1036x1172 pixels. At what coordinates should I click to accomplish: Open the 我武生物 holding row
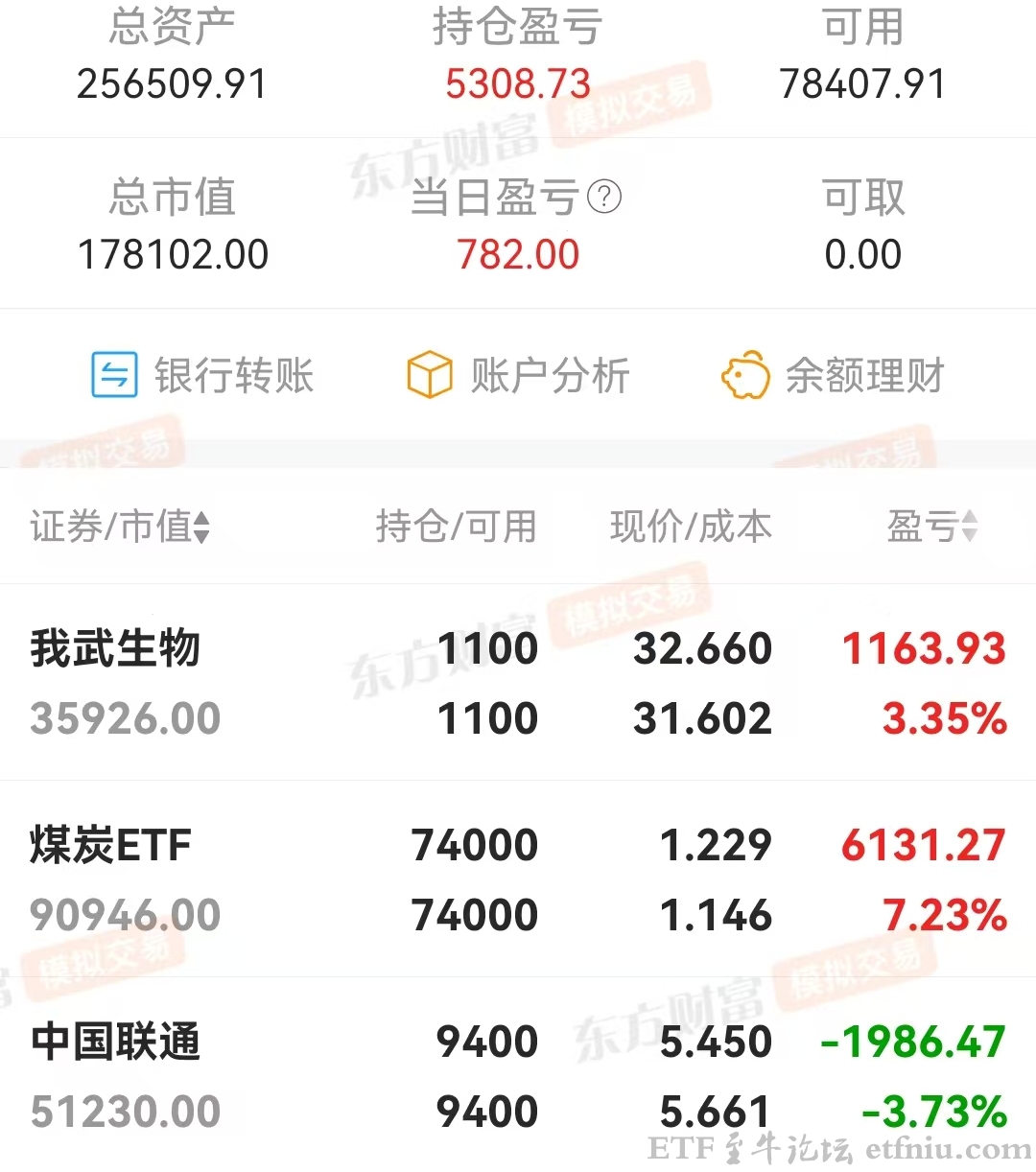518,683
